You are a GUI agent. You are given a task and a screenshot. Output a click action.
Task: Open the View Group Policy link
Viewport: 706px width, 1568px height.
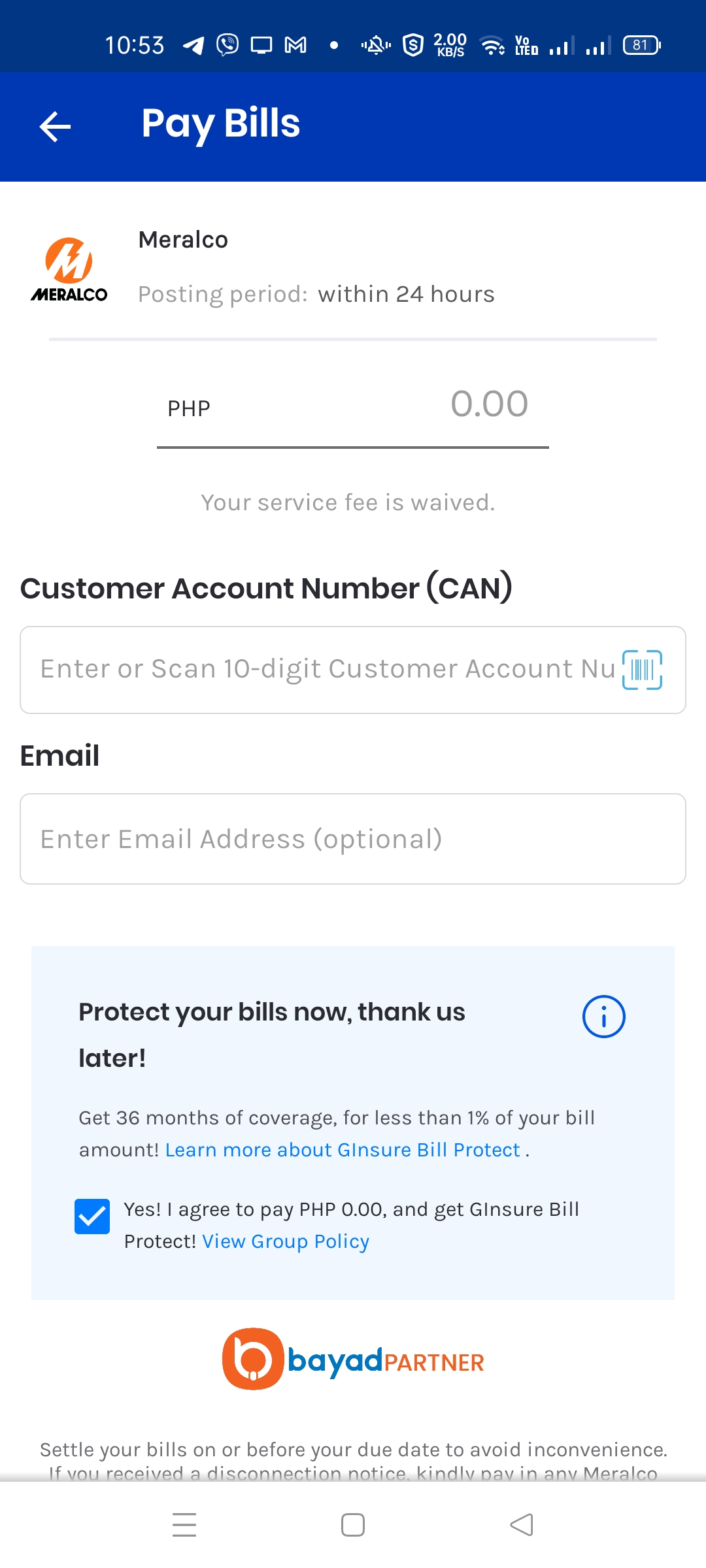(x=286, y=1241)
